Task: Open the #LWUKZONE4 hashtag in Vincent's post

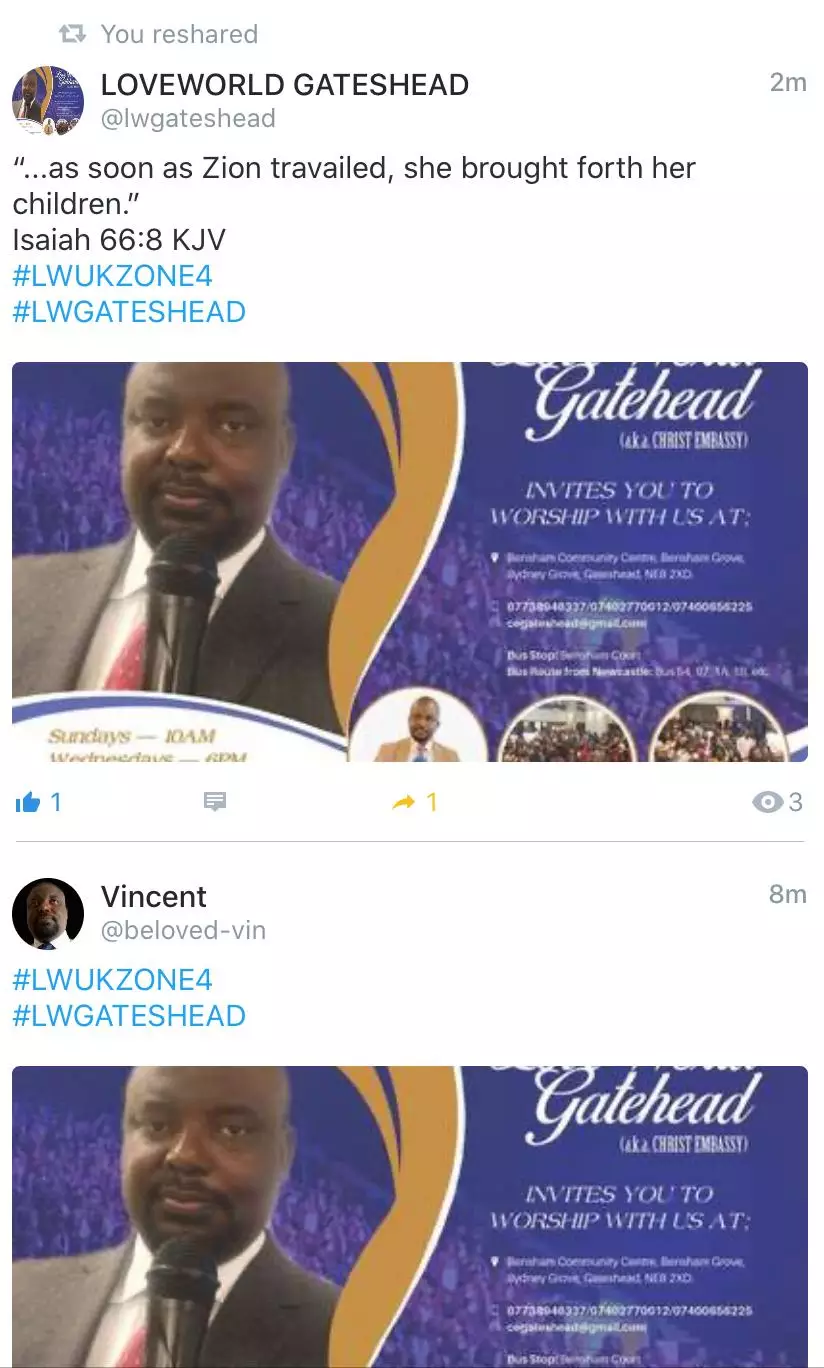Action: tap(112, 980)
